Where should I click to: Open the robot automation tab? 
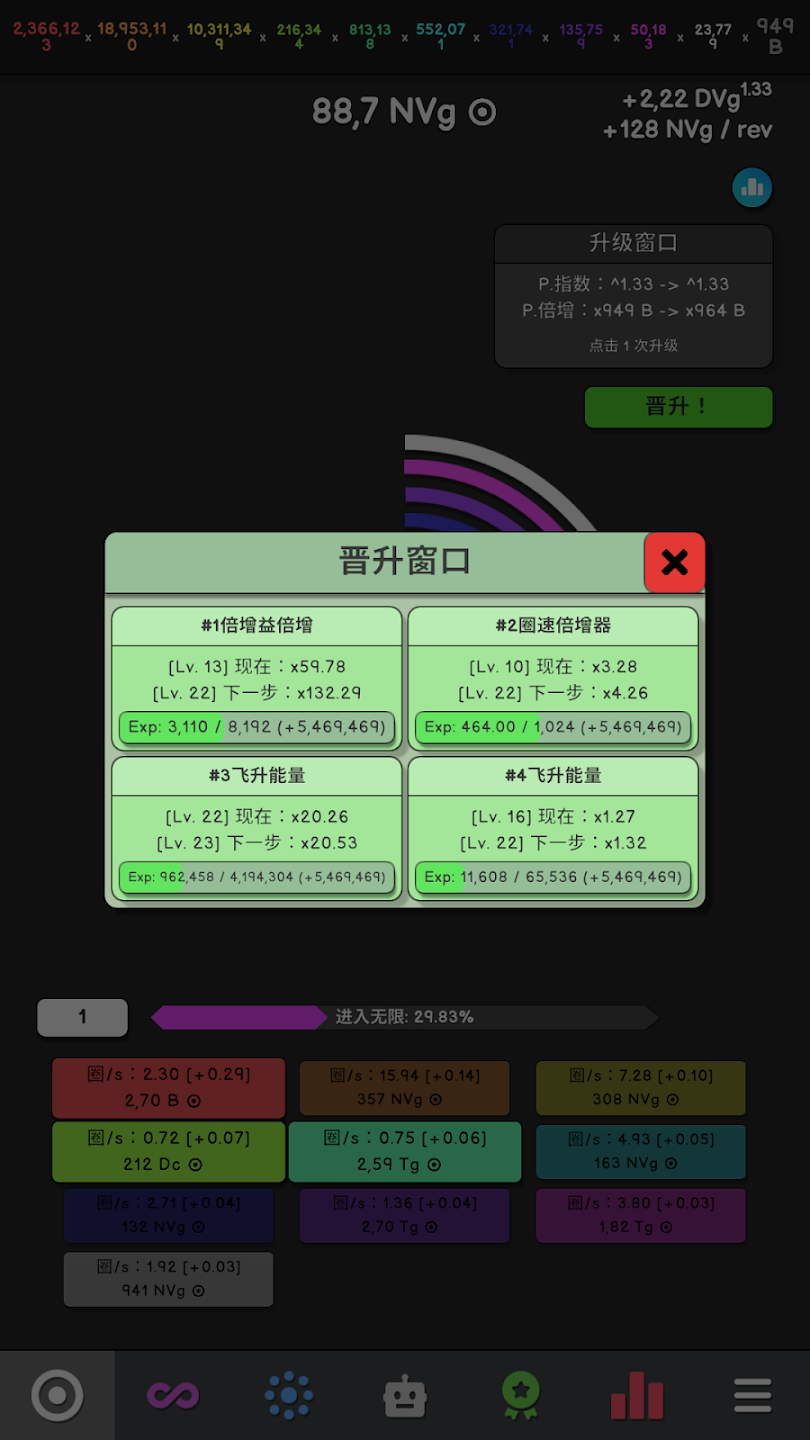(x=405, y=1395)
